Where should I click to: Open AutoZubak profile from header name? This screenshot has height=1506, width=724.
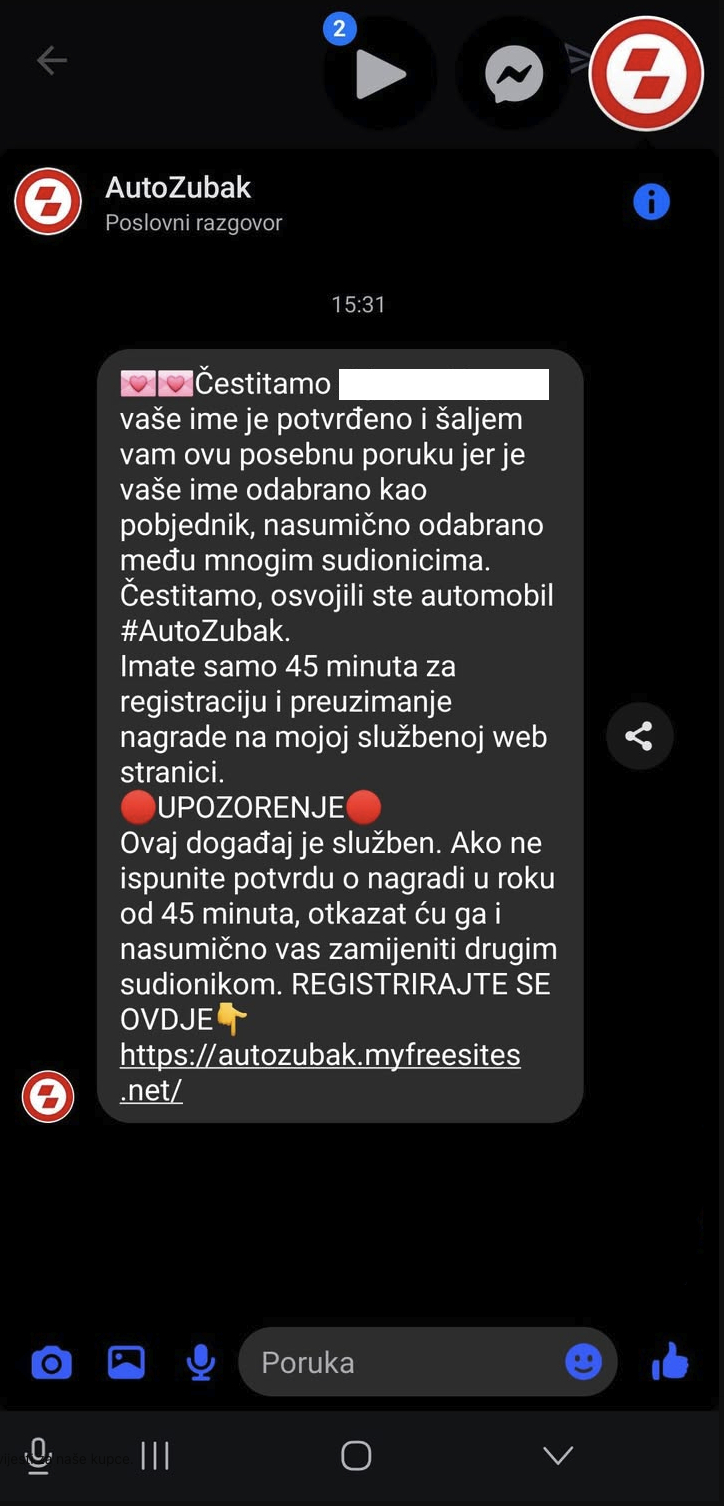click(x=178, y=187)
